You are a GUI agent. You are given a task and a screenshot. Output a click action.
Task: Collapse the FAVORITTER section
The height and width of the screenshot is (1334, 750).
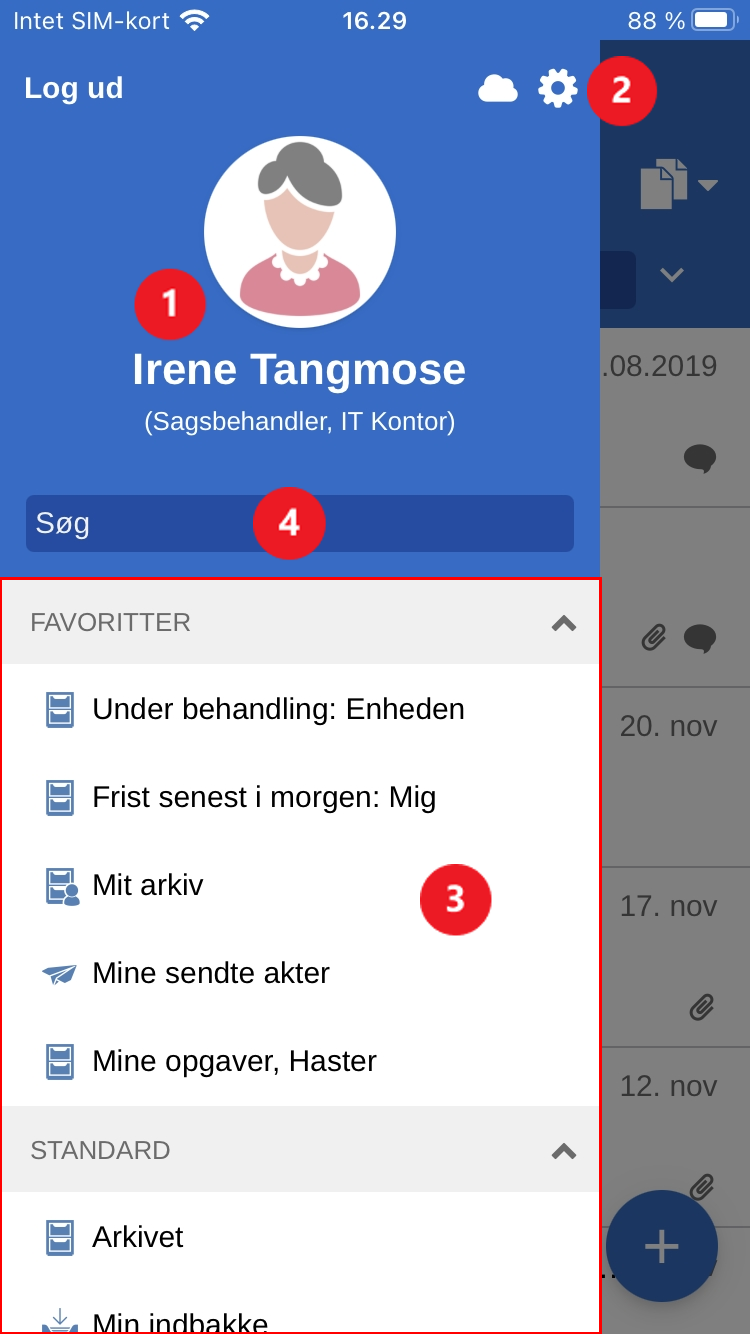pos(563,623)
